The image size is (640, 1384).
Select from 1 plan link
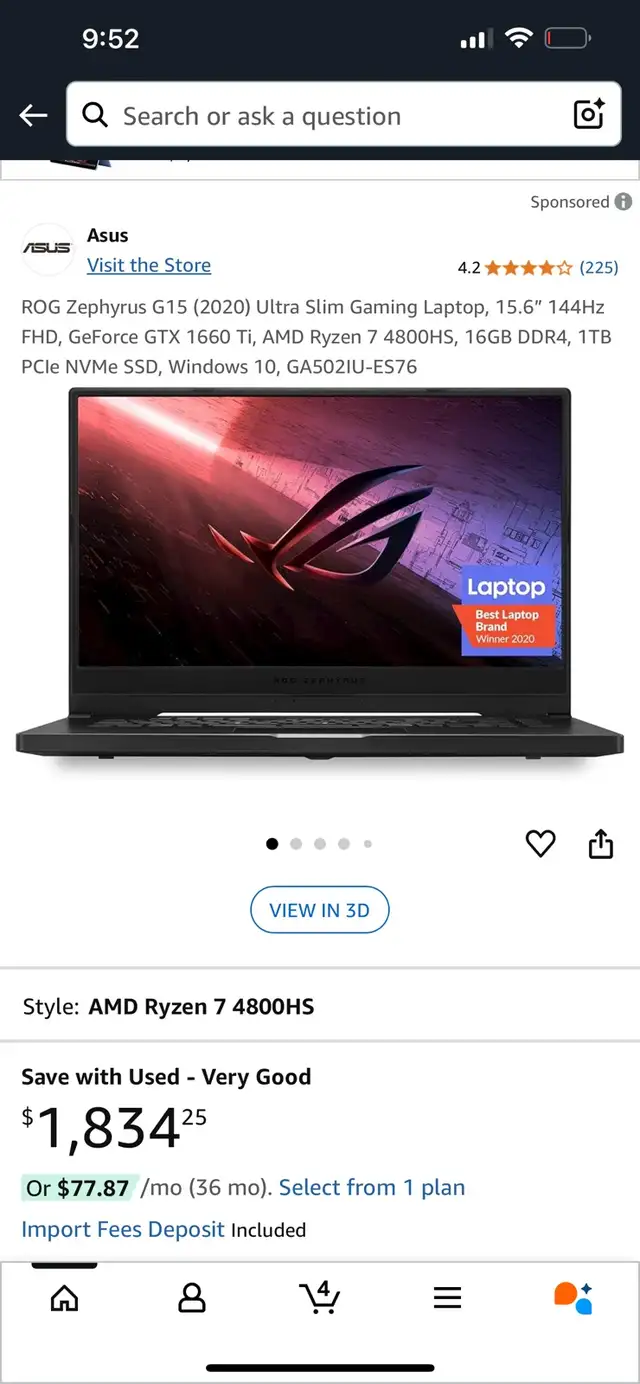pyautogui.click(x=372, y=1188)
